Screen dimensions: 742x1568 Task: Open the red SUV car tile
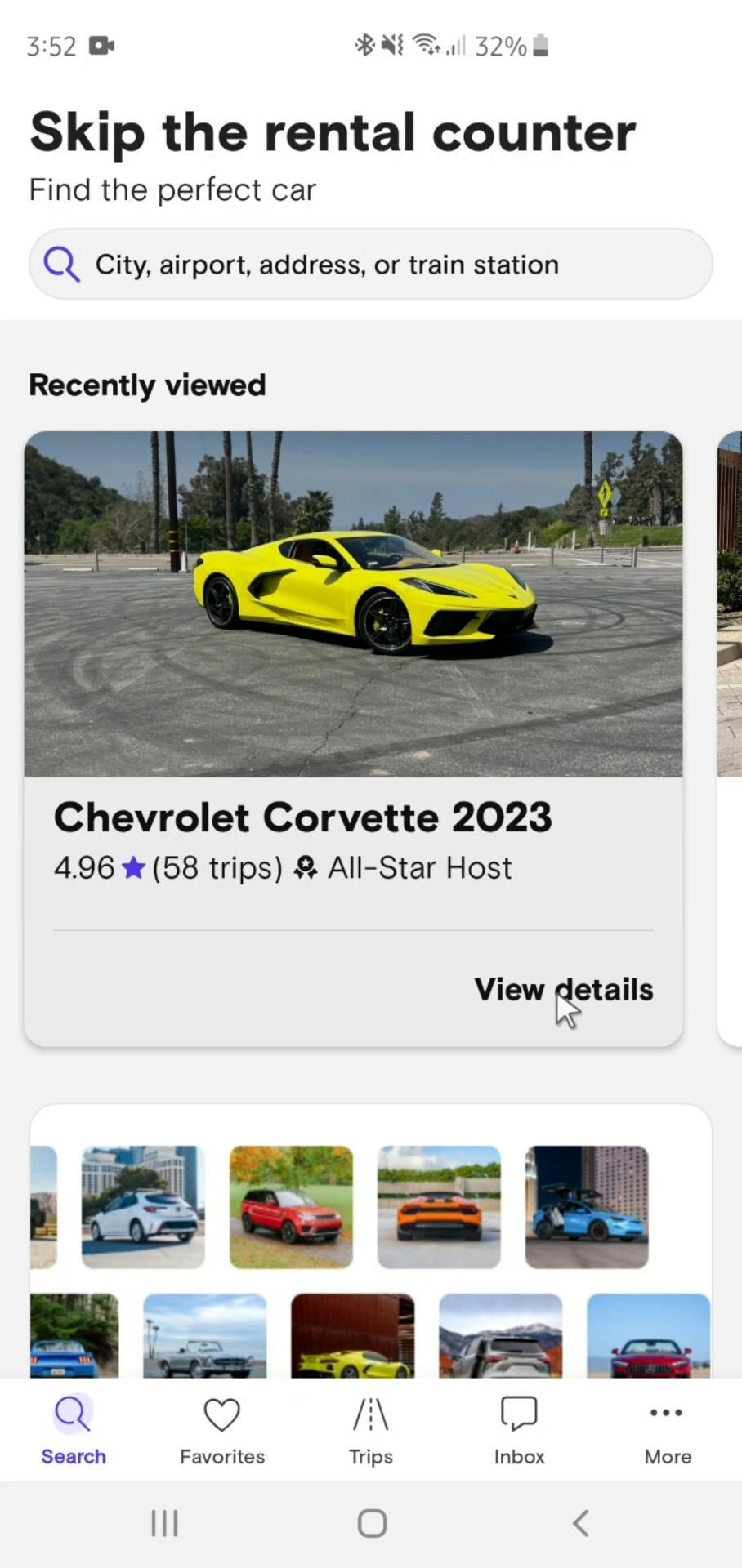tap(291, 1207)
